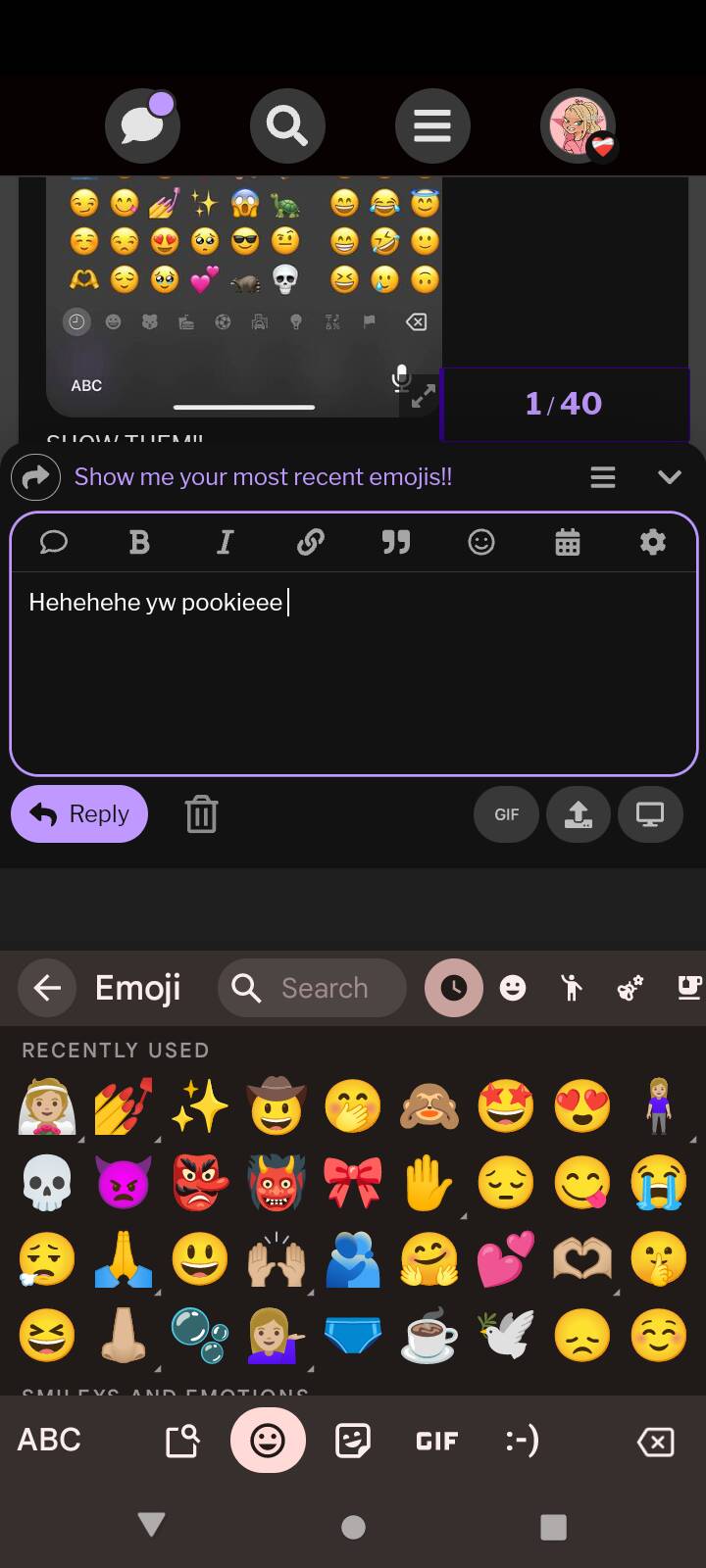706x1568 pixels.
Task: Collapse the reply editor with chevron
Action: click(670, 477)
